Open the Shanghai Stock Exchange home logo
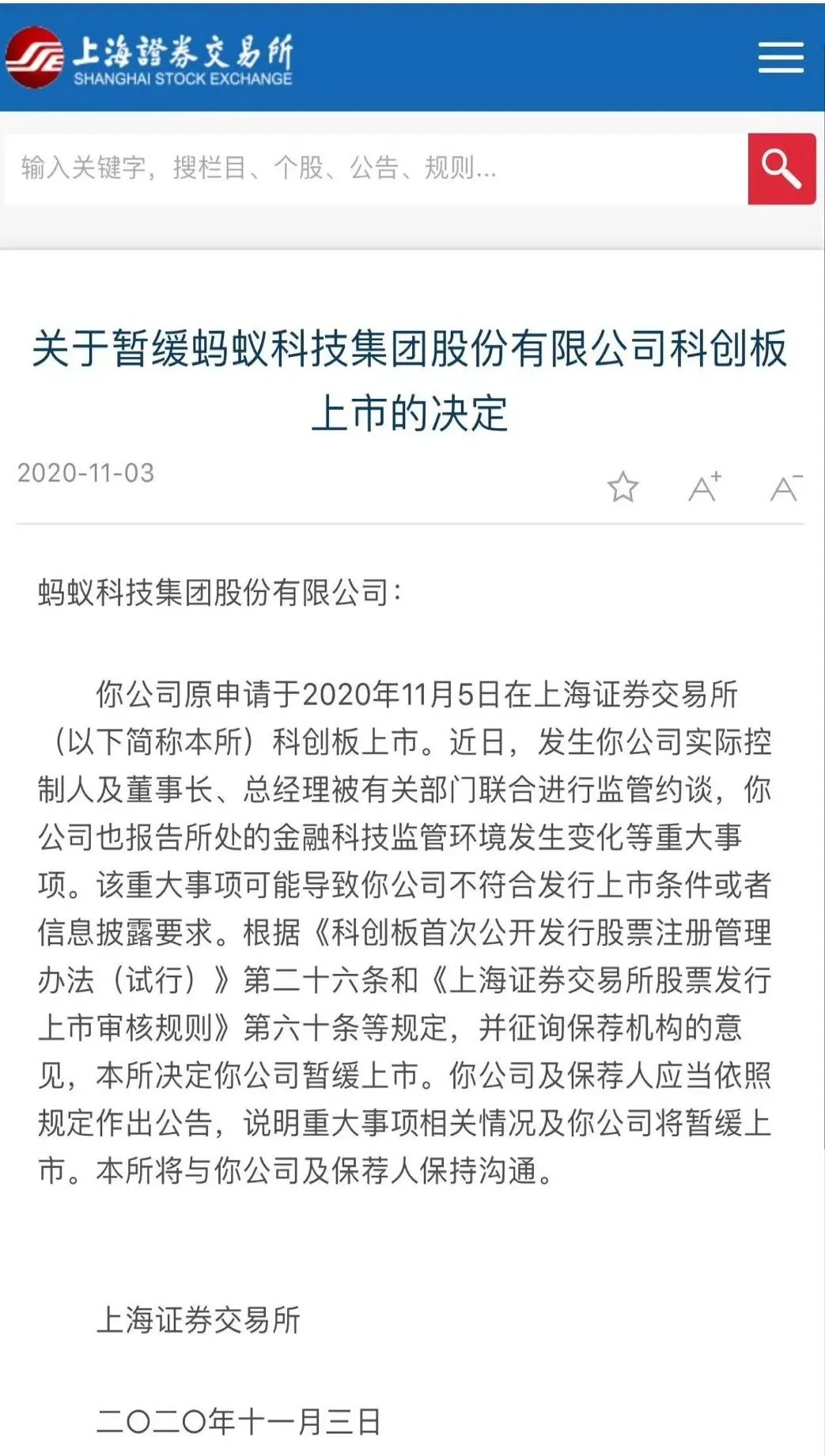This screenshot has height=1456, width=825. (150, 58)
